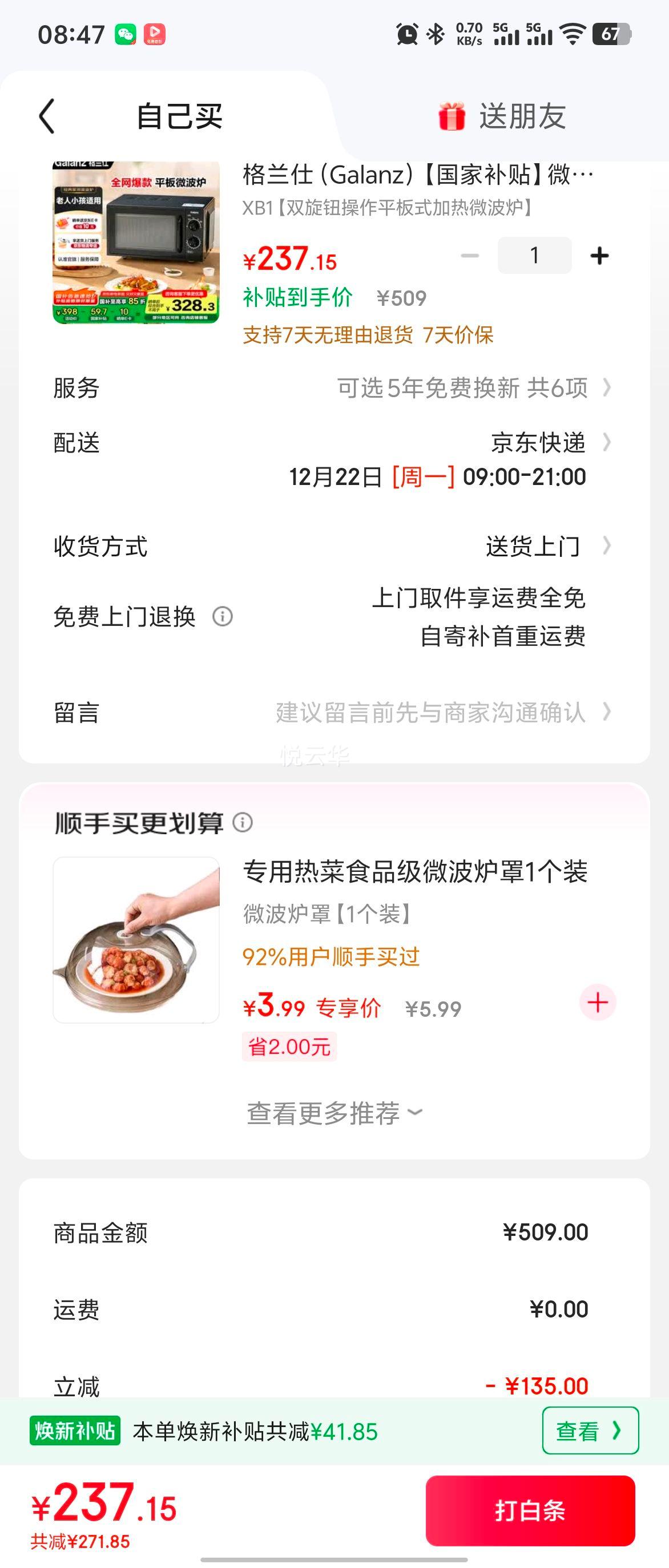
Task: Show info about 顺手买更划算
Action: click(x=243, y=822)
